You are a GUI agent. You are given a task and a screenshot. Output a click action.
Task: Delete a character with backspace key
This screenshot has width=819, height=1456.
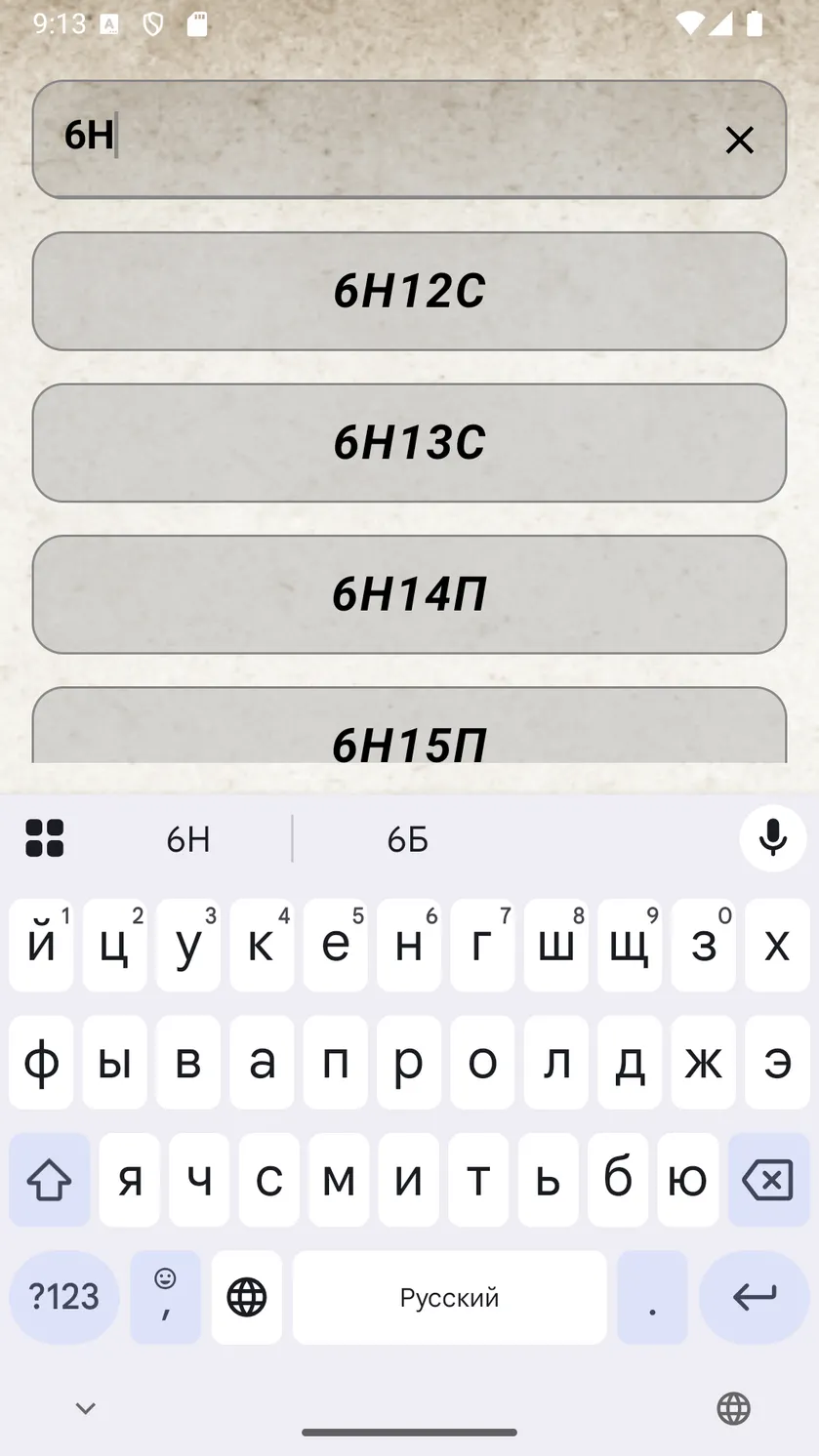pos(768,1181)
